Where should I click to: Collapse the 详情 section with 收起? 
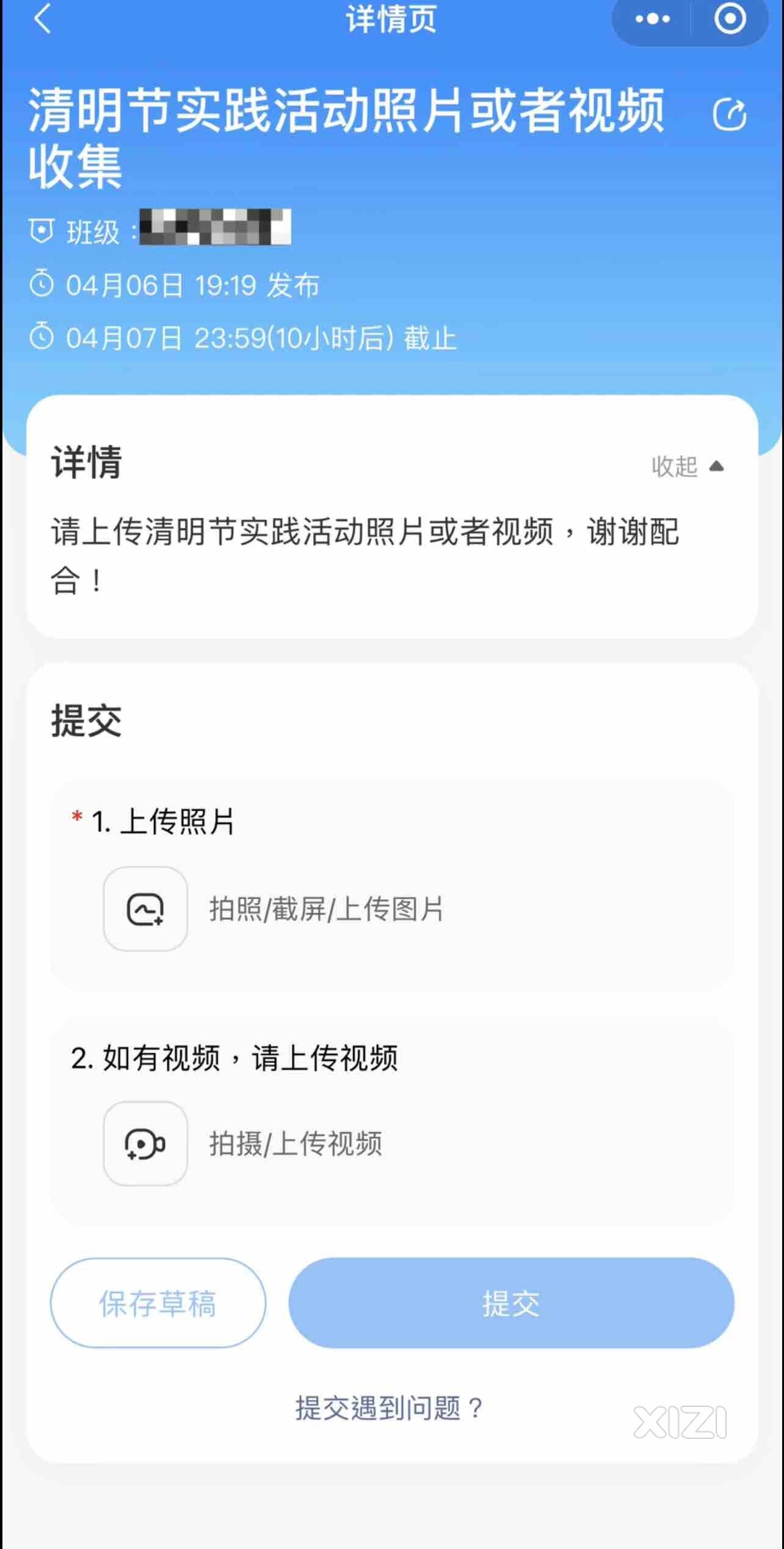click(688, 467)
